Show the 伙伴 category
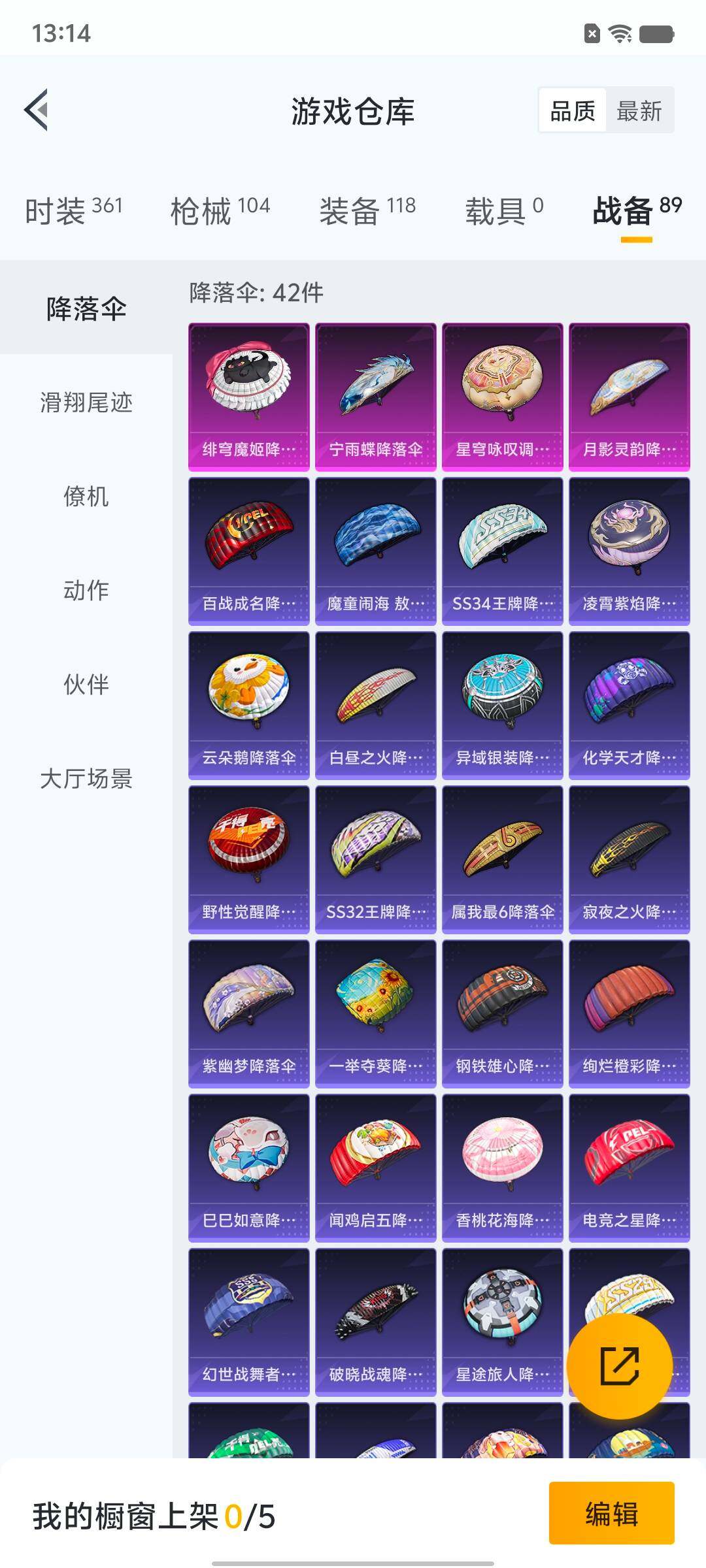 86,685
